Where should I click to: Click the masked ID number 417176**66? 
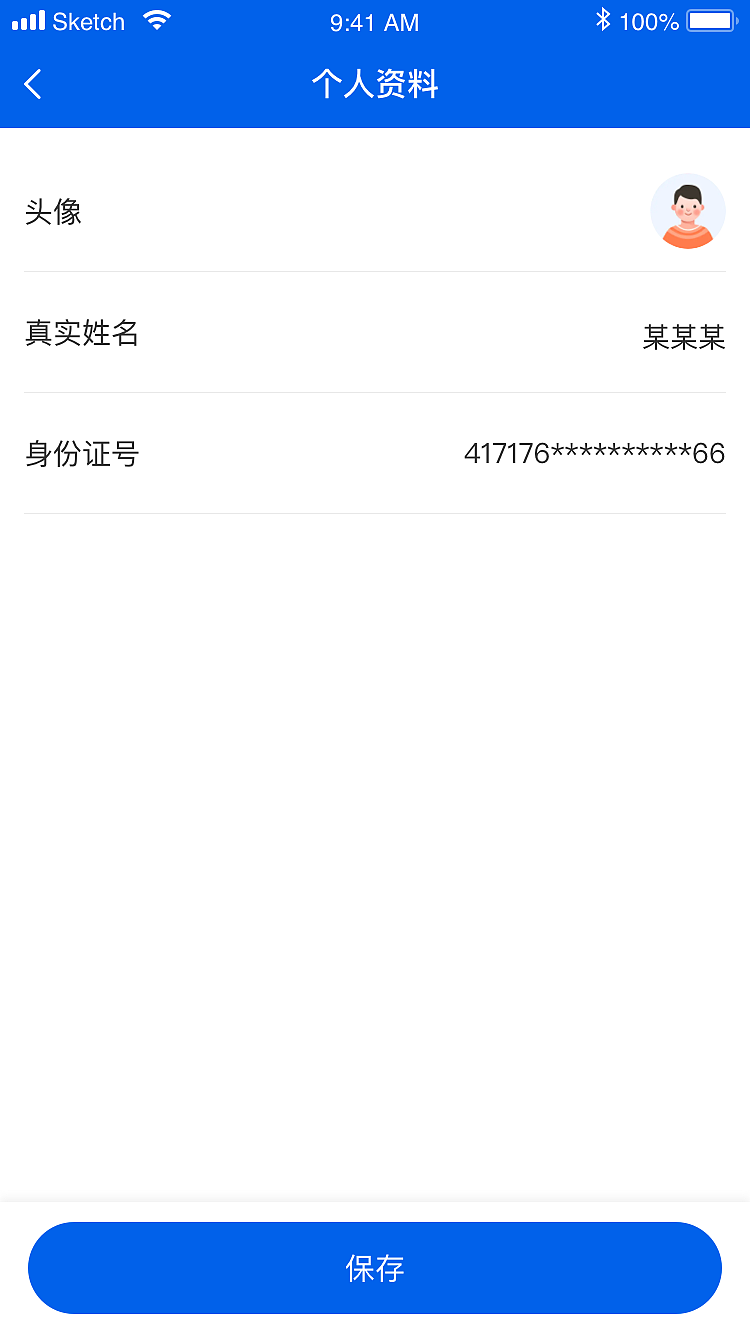[594, 454]
